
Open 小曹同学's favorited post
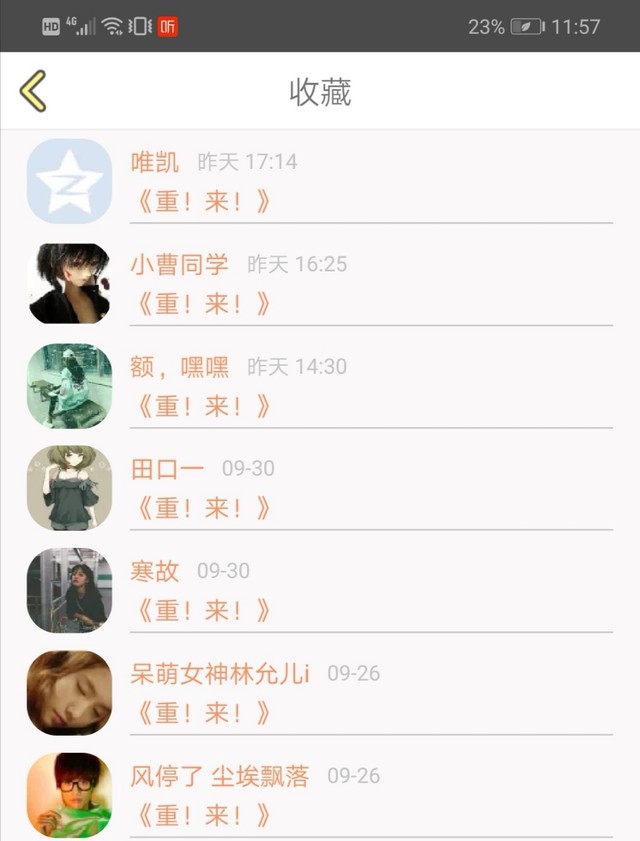pyautogui.click(x=320, y=284)
